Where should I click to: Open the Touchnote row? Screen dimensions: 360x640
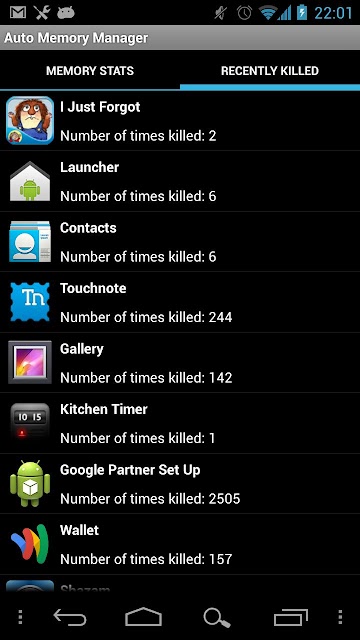click(x=180, y=302)
